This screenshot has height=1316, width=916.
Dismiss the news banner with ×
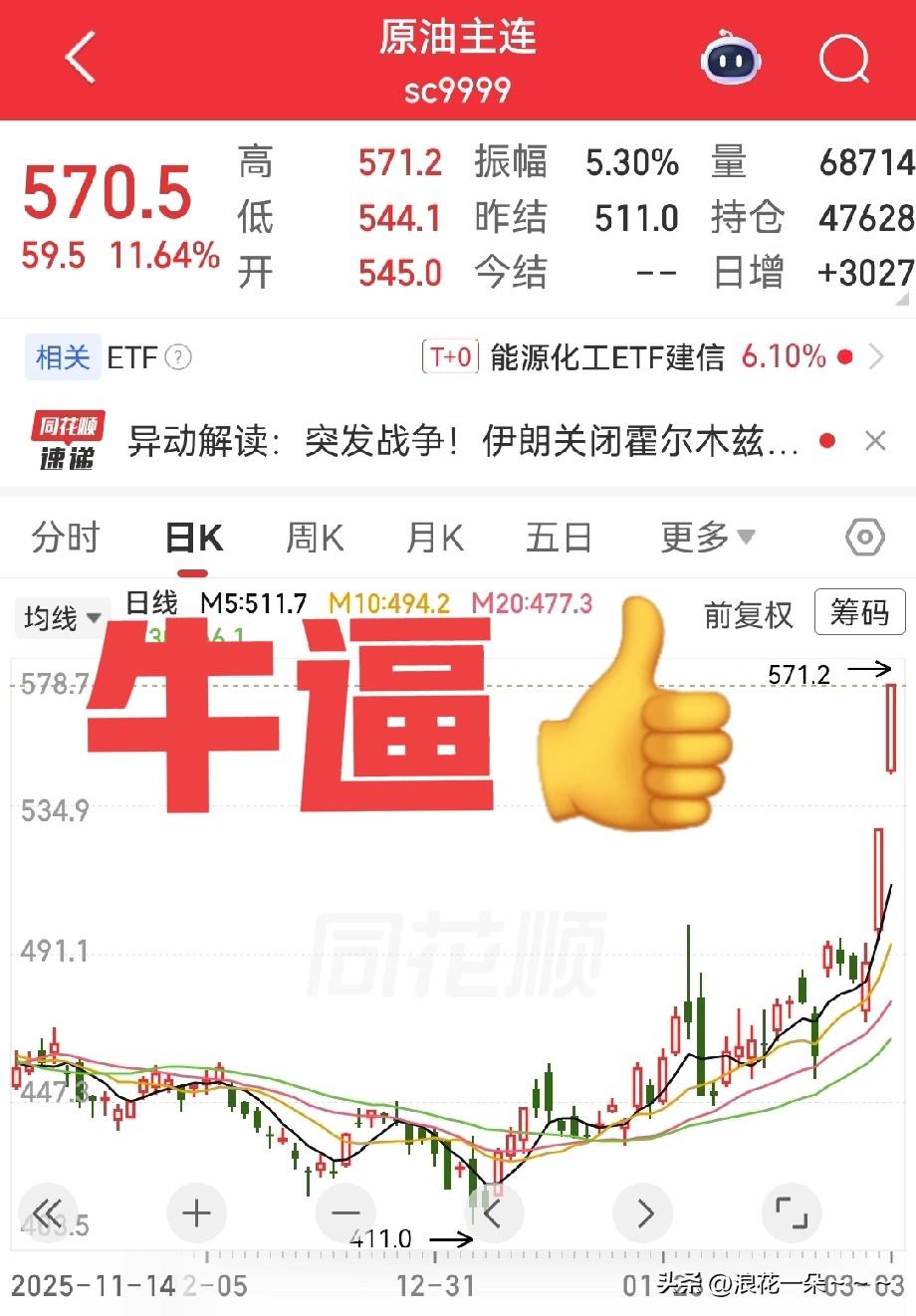[x=874, y=441]
